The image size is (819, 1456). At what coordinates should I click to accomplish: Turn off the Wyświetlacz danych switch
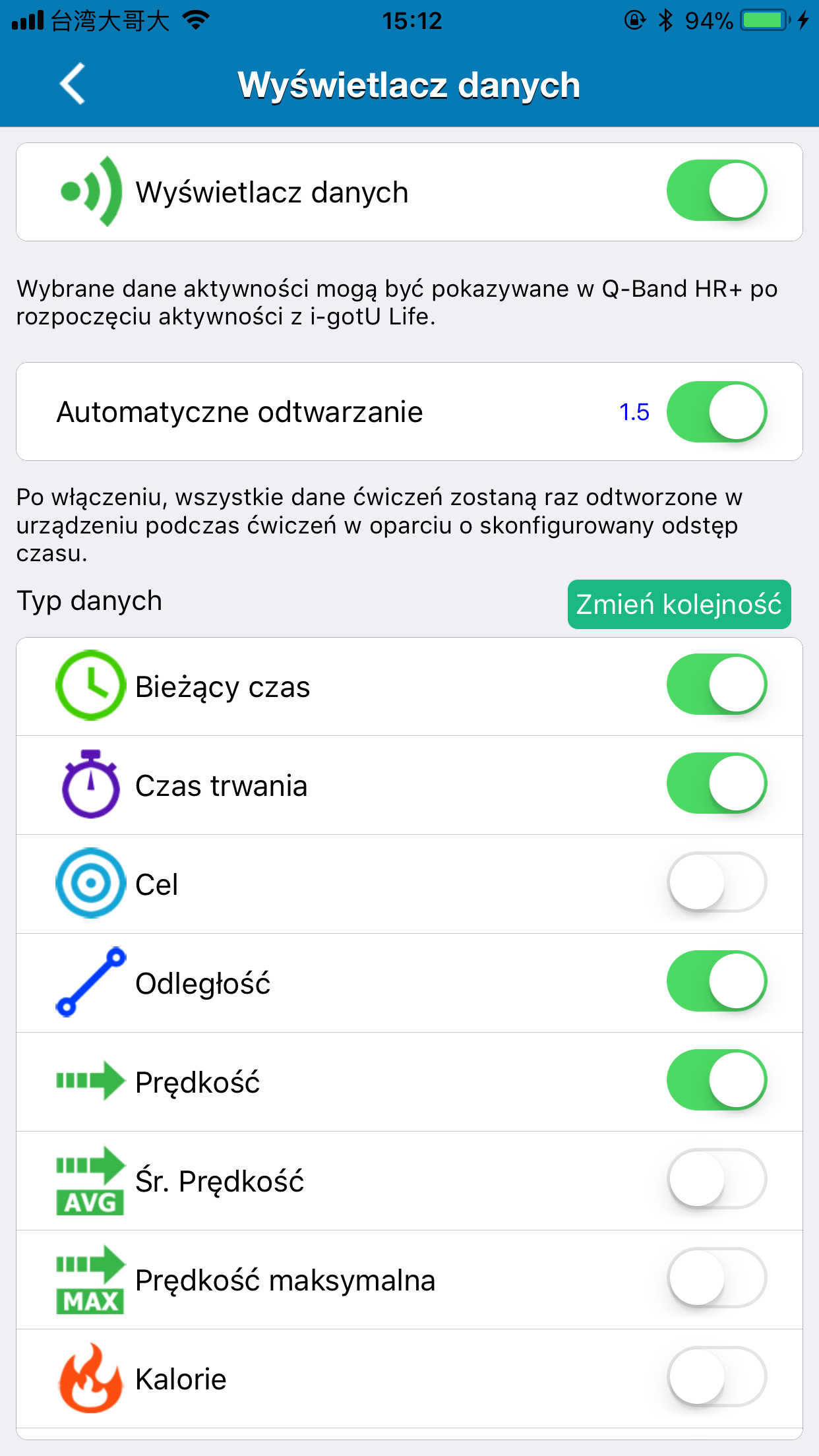click(x=717, y=191)
